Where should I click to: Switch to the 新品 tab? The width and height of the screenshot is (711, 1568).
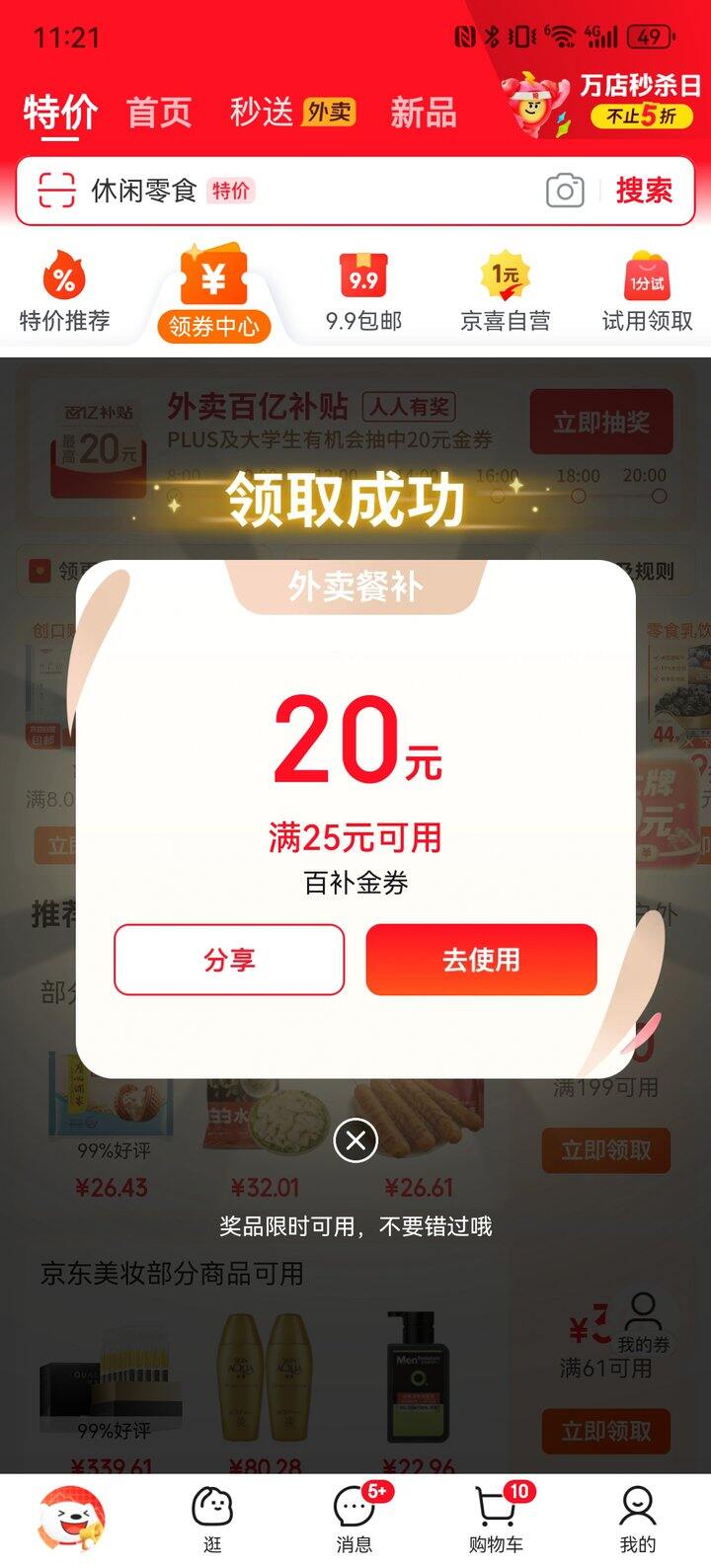pos(423,112)
